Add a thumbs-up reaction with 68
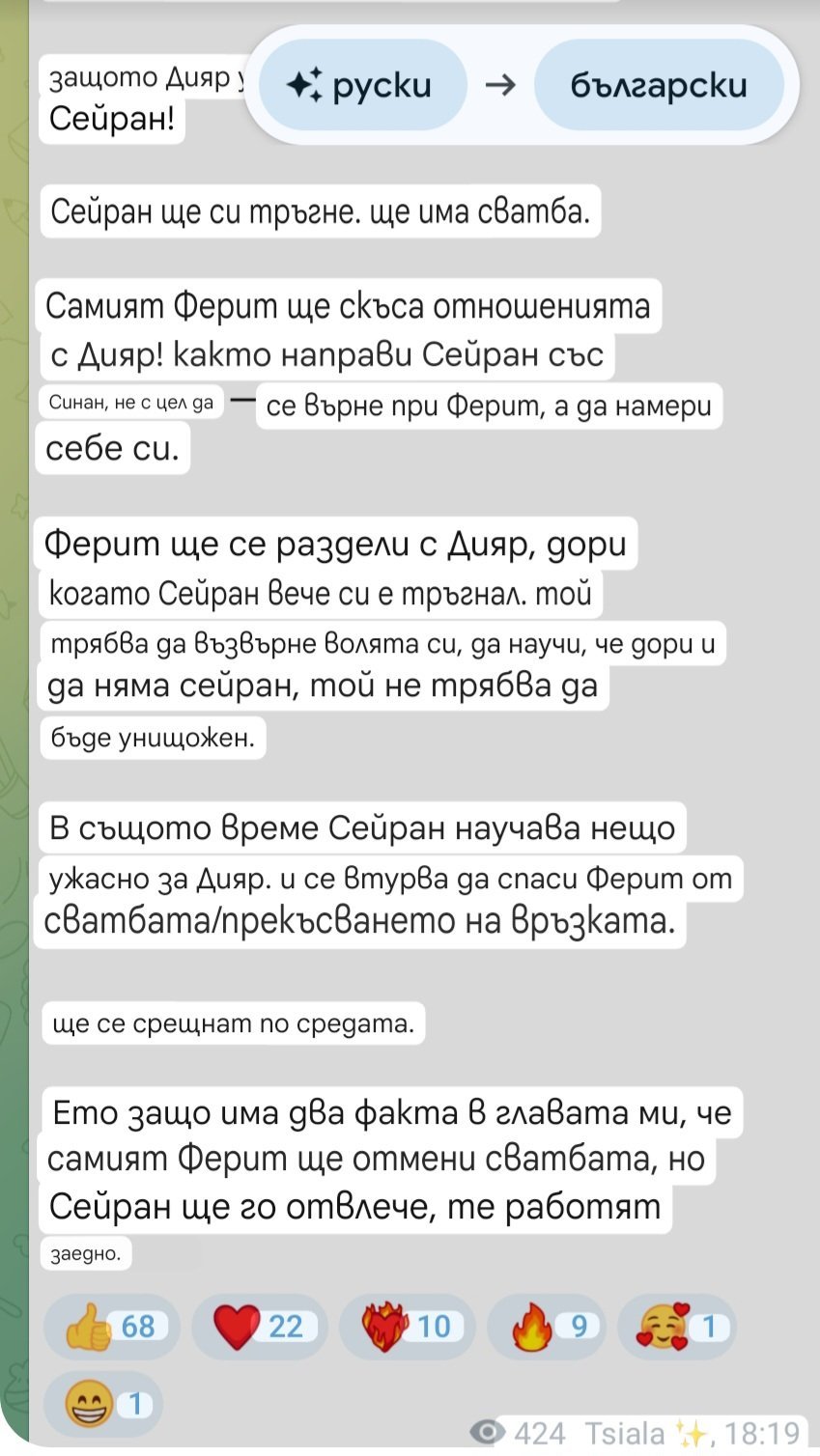Image resolution: width=820 pixels, height=1456 pixels. click(x=113, y=1327)
